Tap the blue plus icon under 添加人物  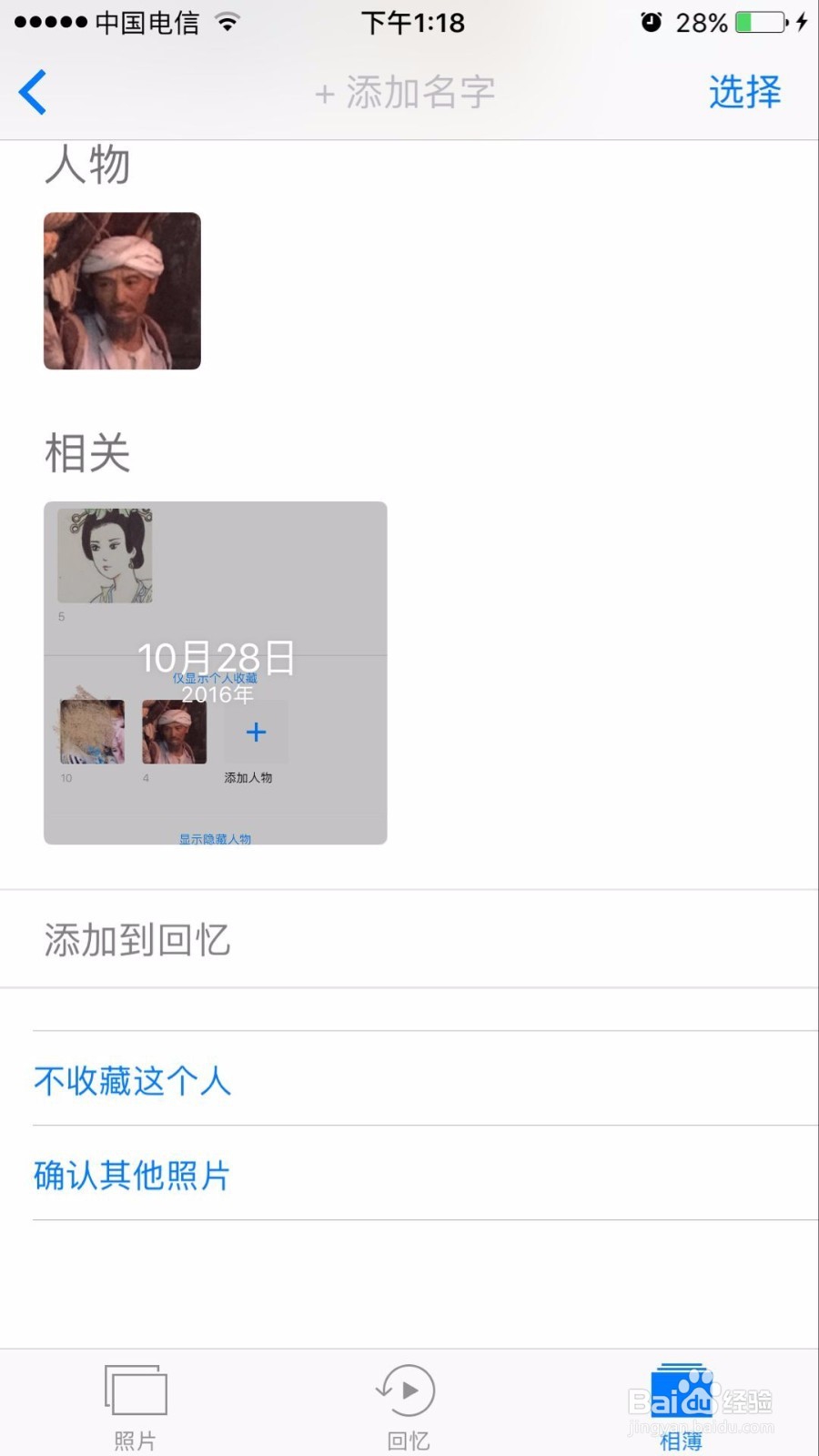256,732
